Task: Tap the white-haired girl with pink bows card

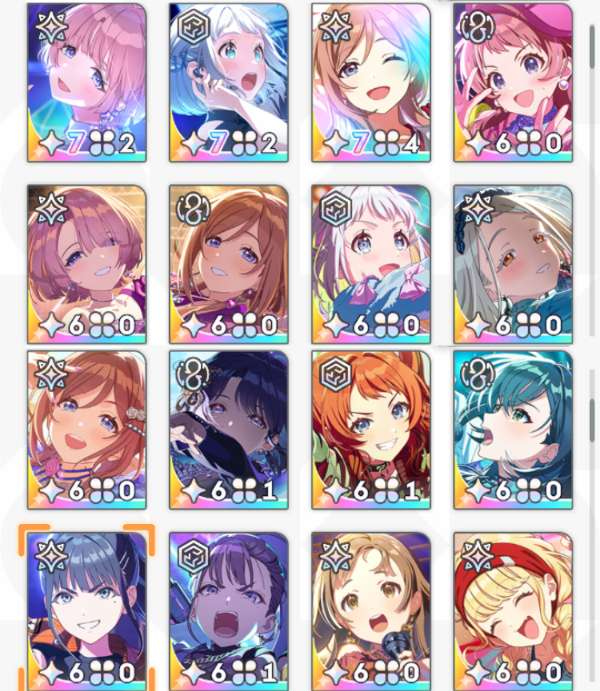Action: coord(371,264)
